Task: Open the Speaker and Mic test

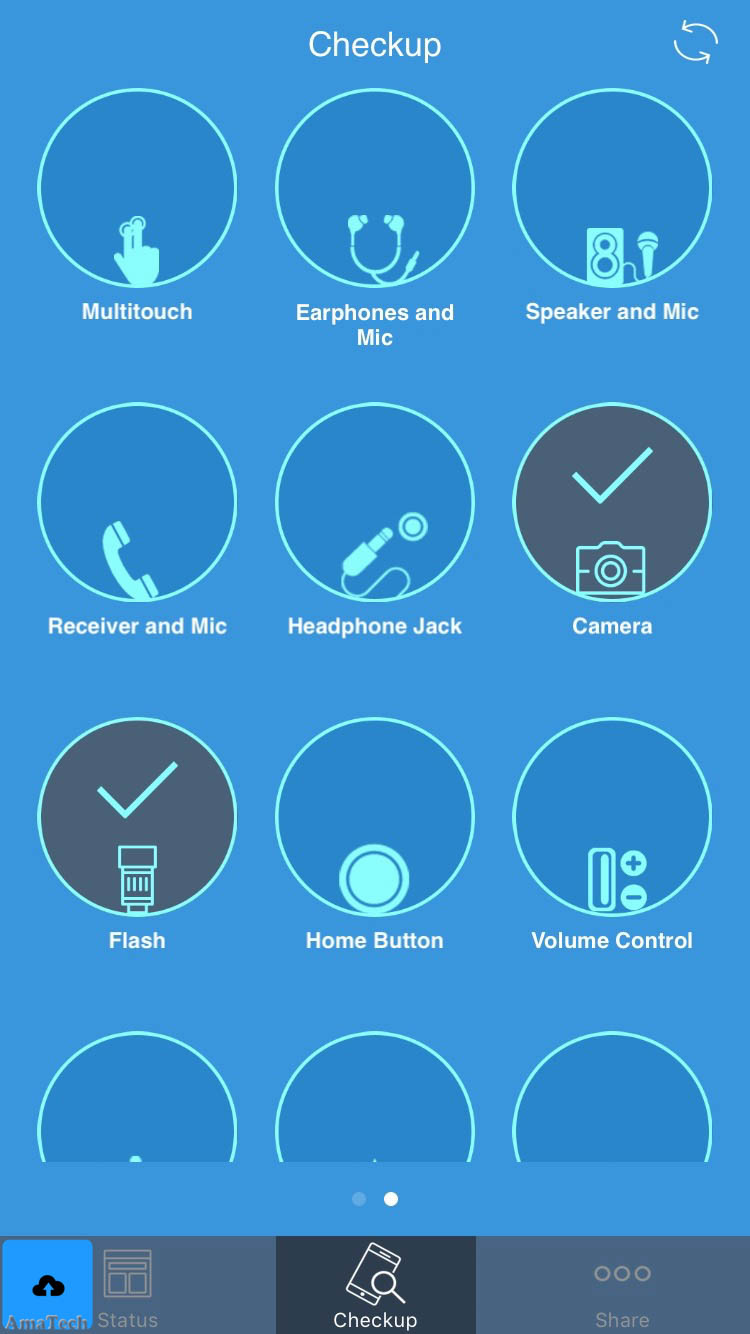Action: pos(612,188)
